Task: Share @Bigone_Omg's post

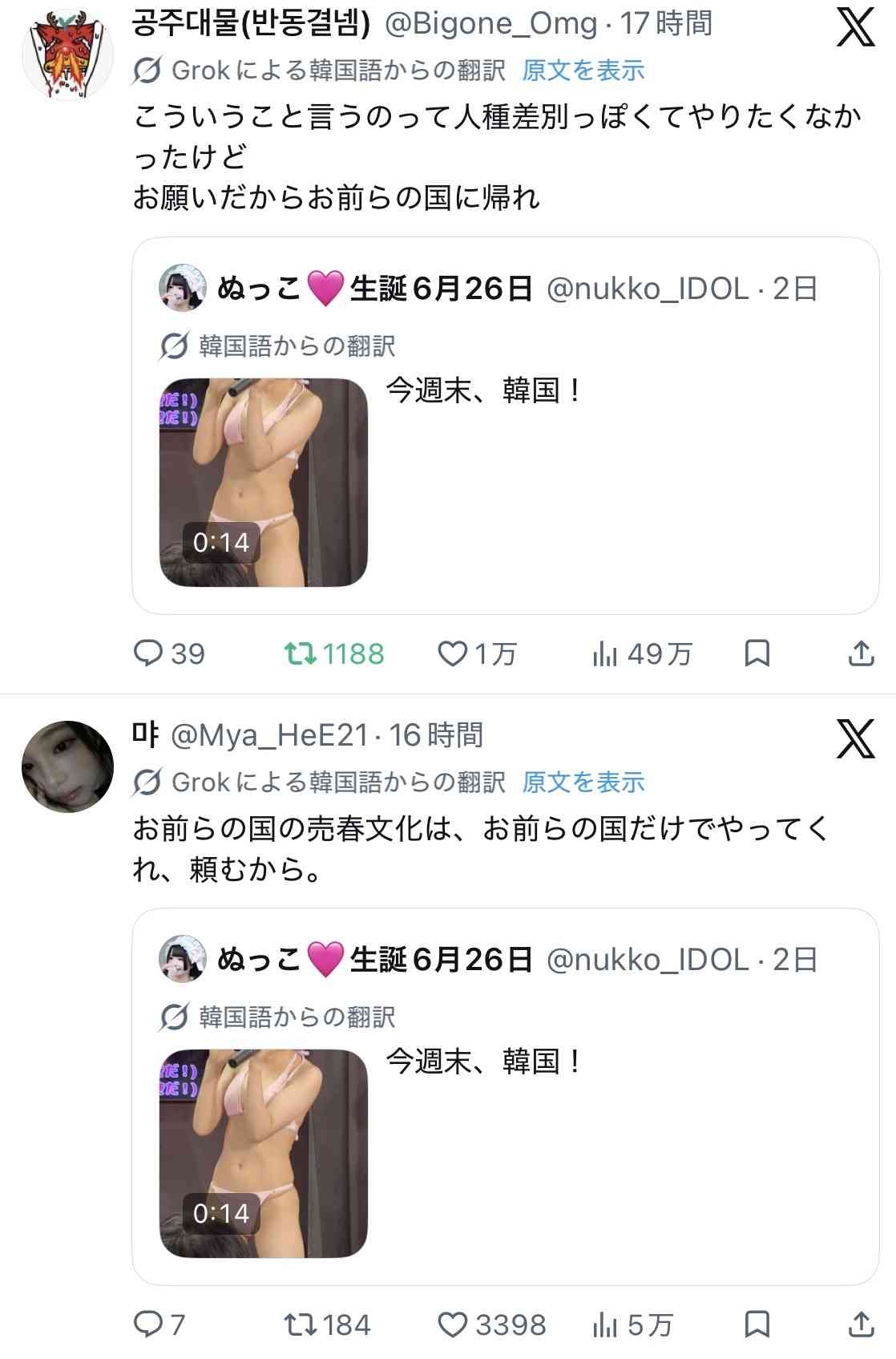Action: coord(861,653)
